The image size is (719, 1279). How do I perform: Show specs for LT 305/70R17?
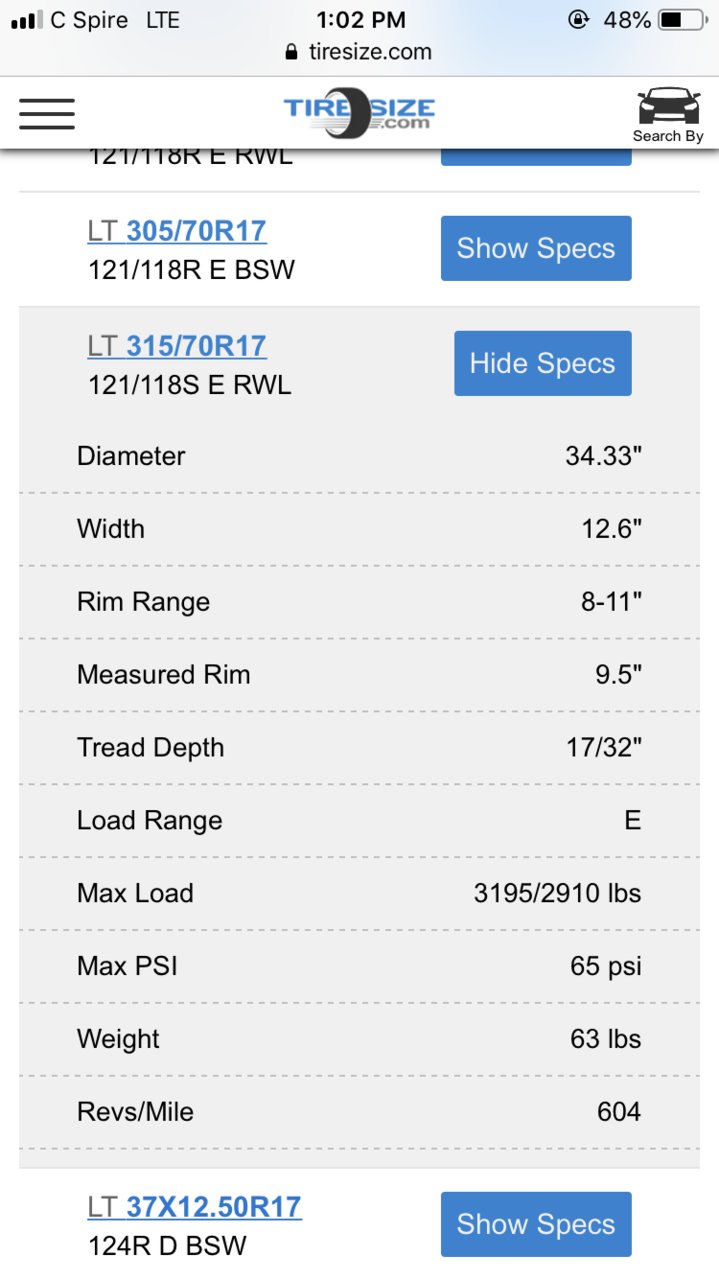536,248
